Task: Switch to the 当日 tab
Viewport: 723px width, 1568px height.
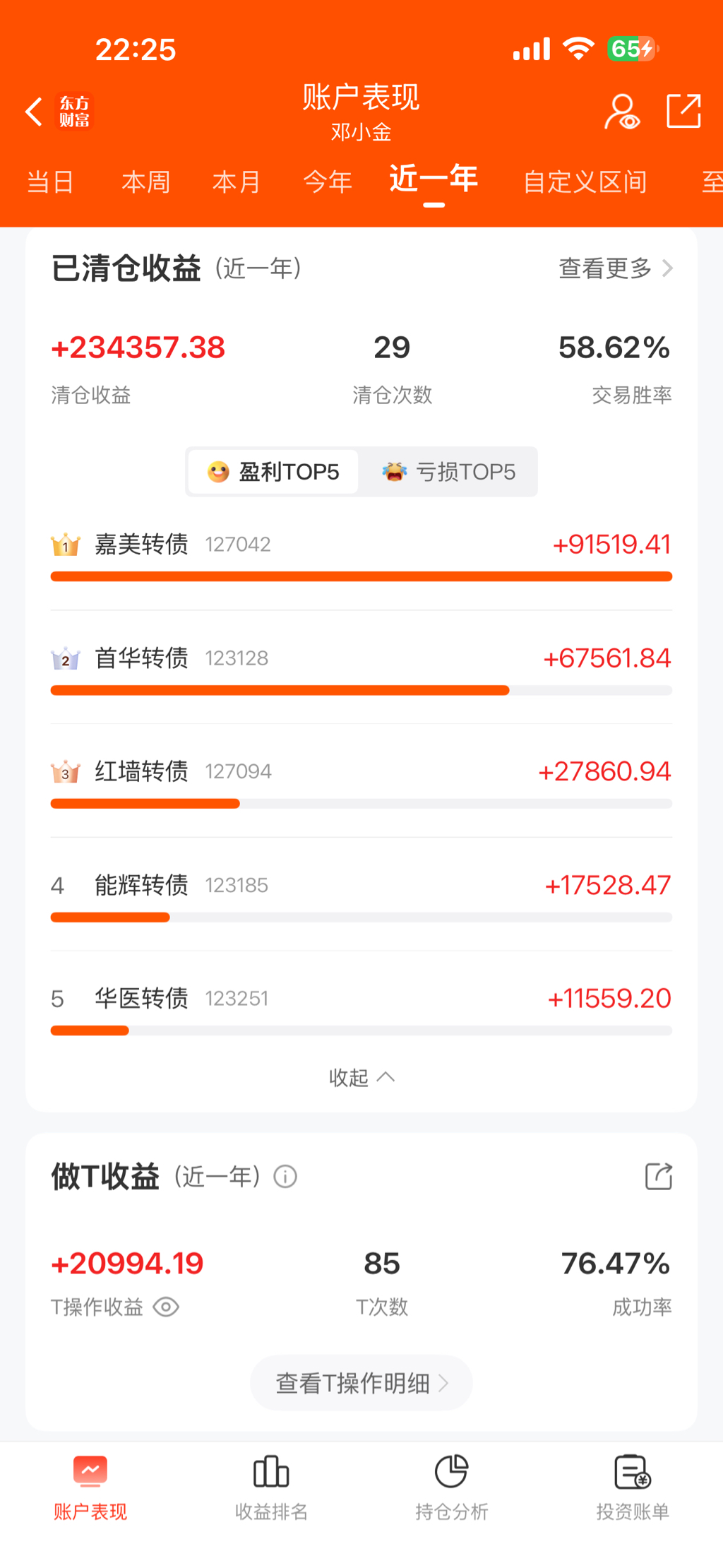Action: 50,182
